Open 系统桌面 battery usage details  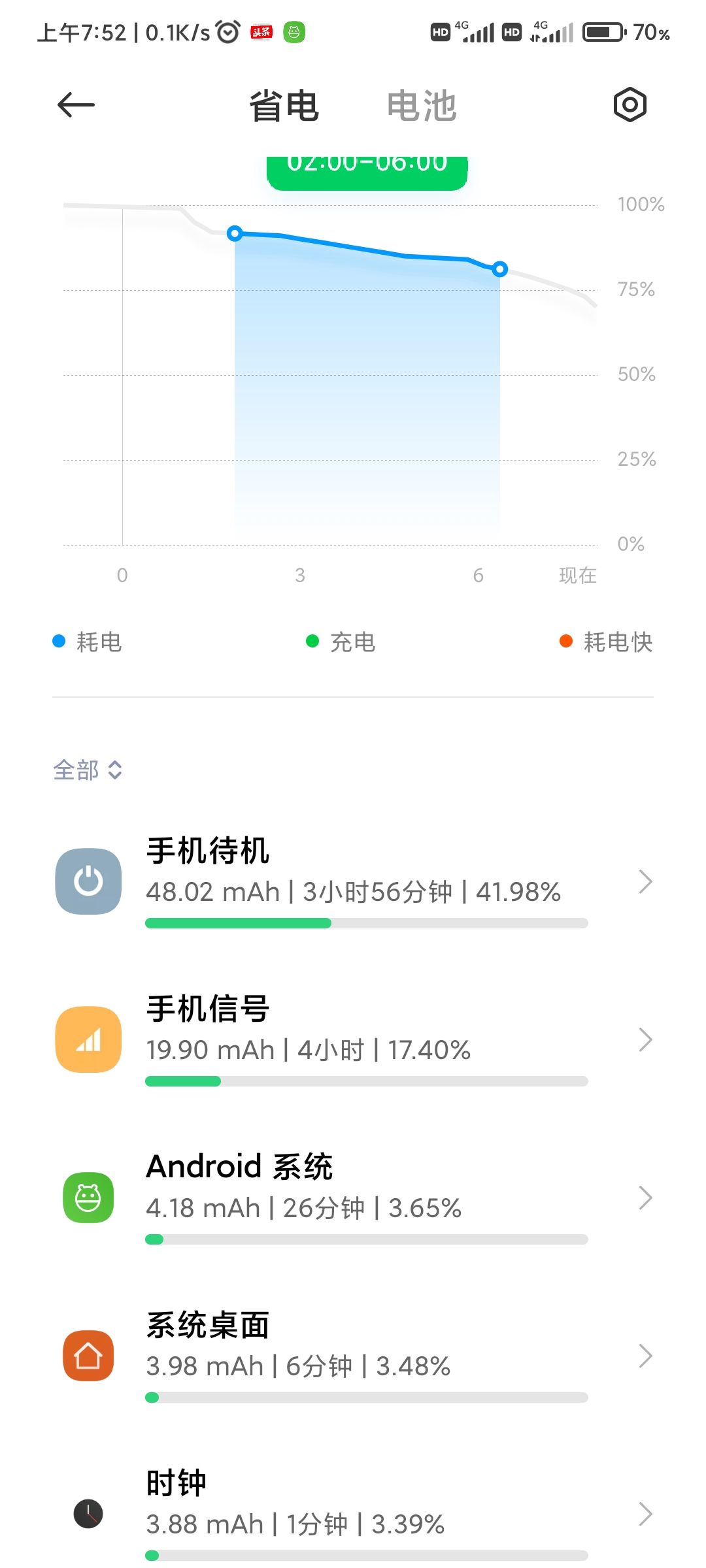[353, 1356]
